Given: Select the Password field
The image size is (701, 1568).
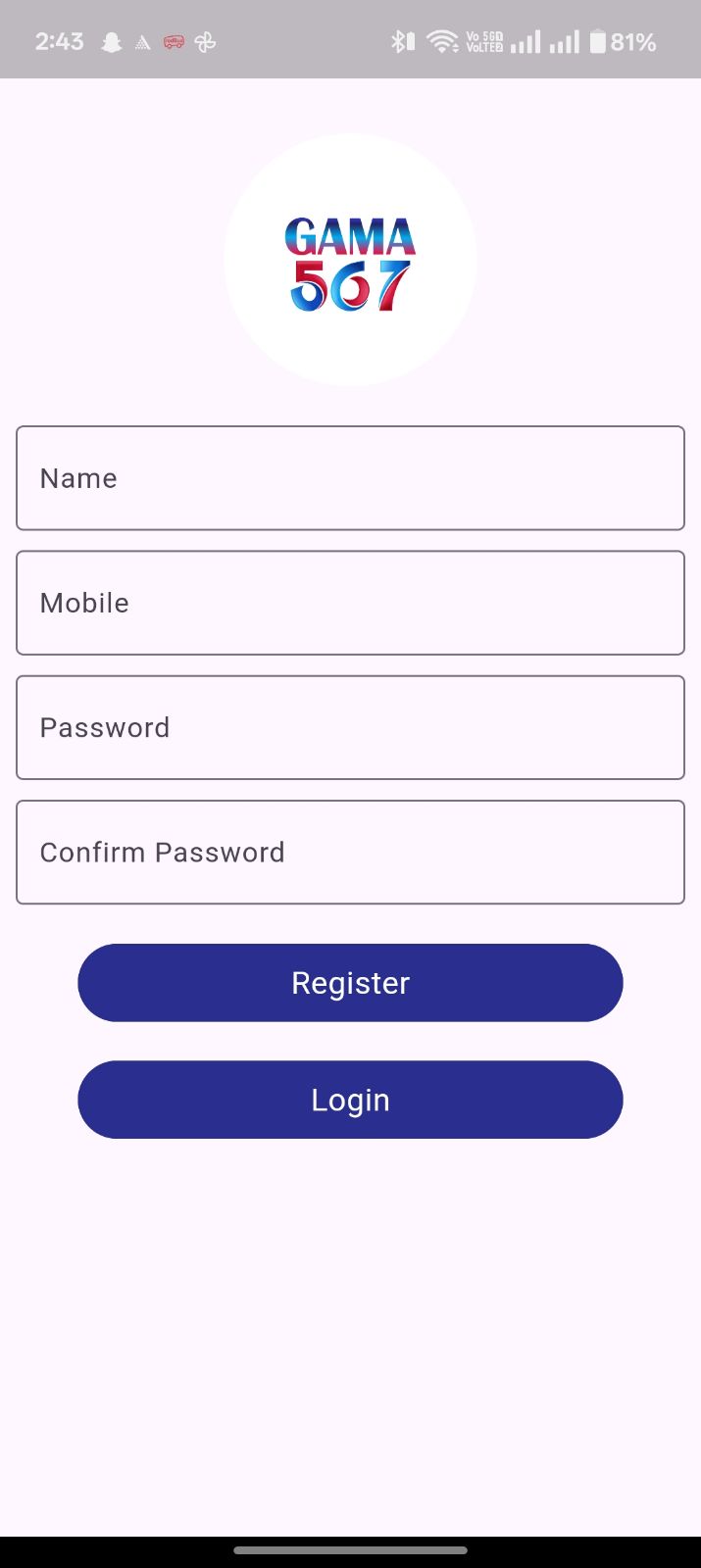Looking at the screenshot, I should coord(350,727).
